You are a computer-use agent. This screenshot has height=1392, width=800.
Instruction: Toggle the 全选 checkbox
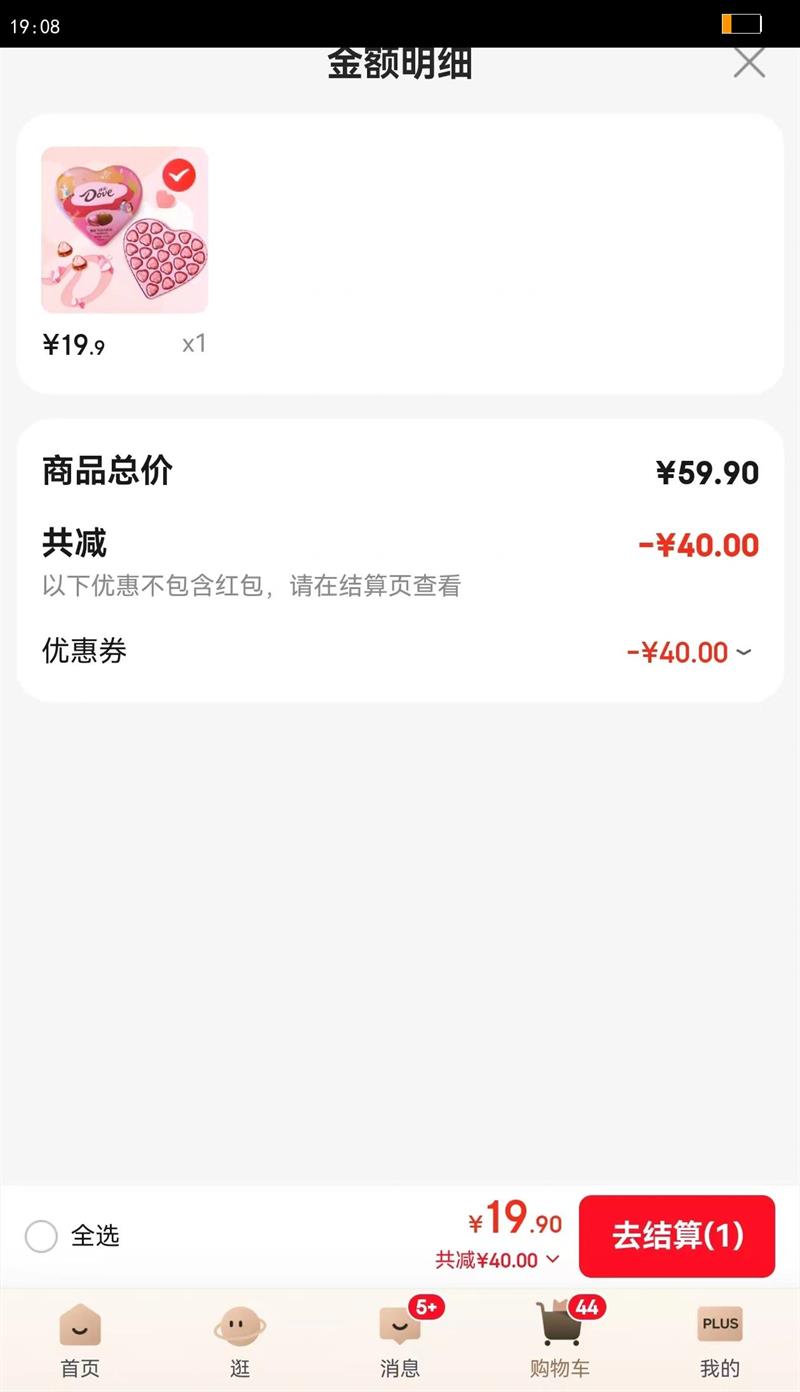point(41,1237)
